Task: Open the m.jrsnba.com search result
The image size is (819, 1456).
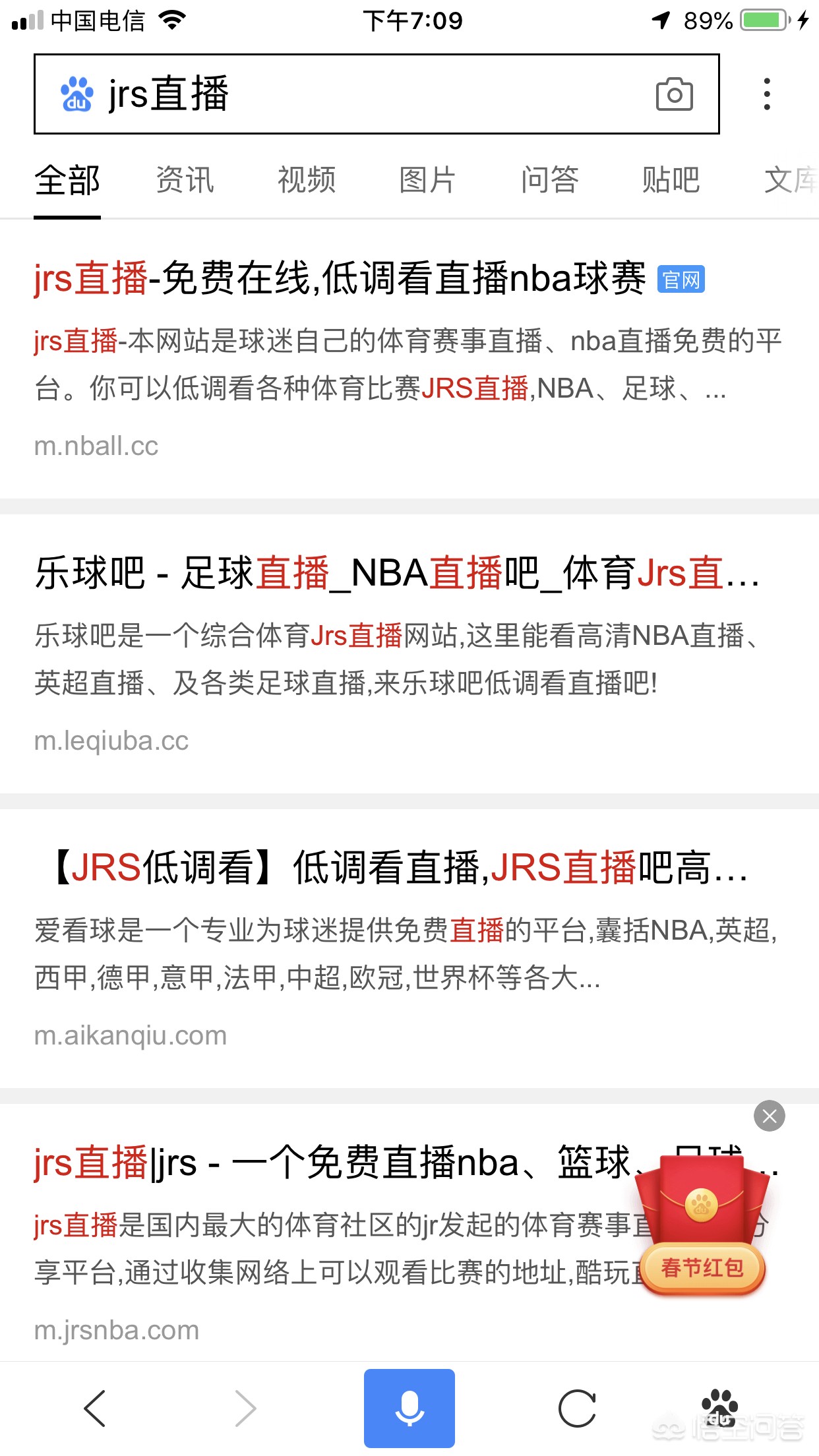Action: pyautogui.click(x=317, y=1162)
